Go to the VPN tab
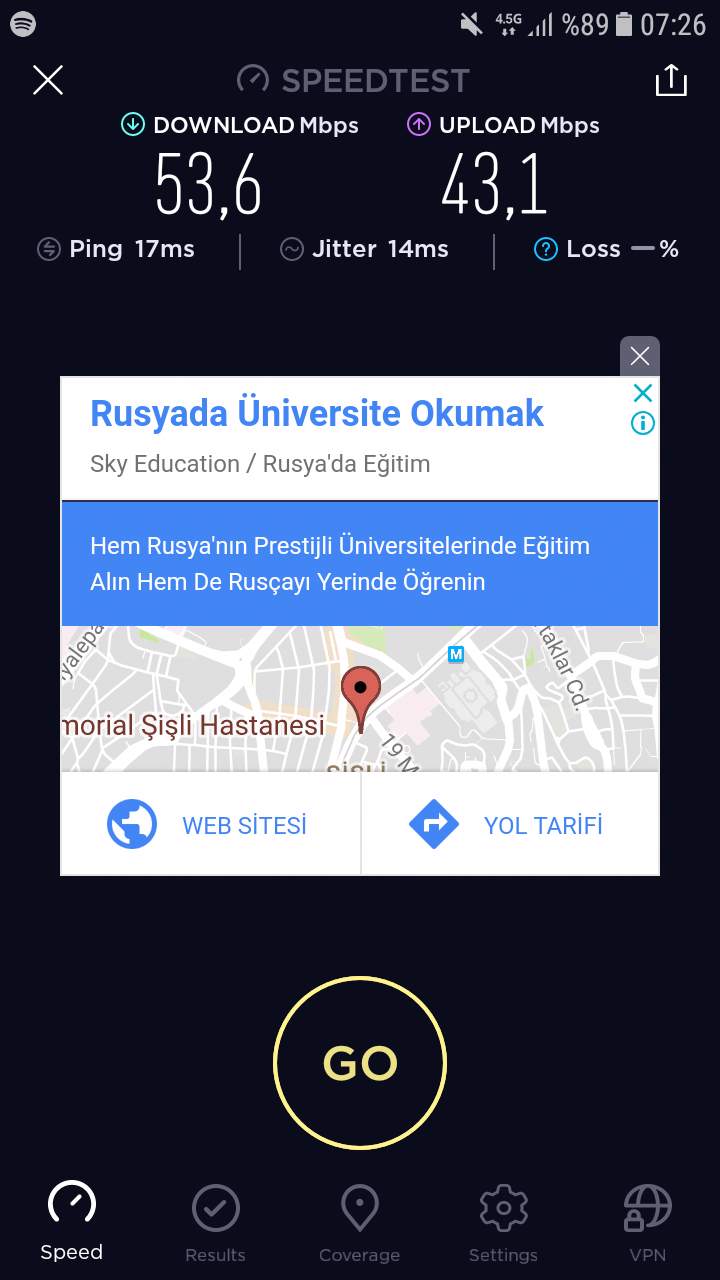The image size is (720, 1280). coord(647,1224)
